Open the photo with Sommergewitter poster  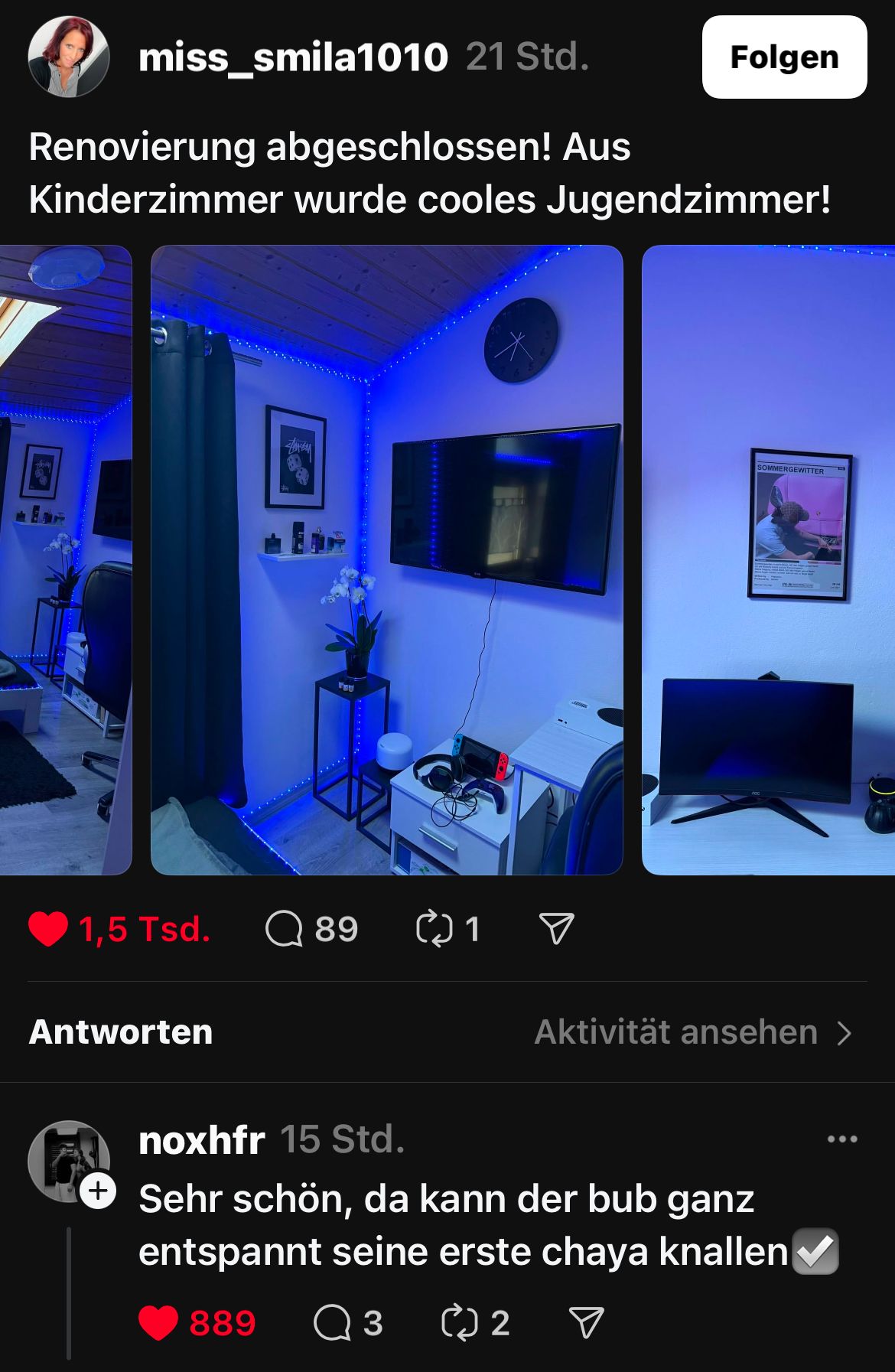768,559
